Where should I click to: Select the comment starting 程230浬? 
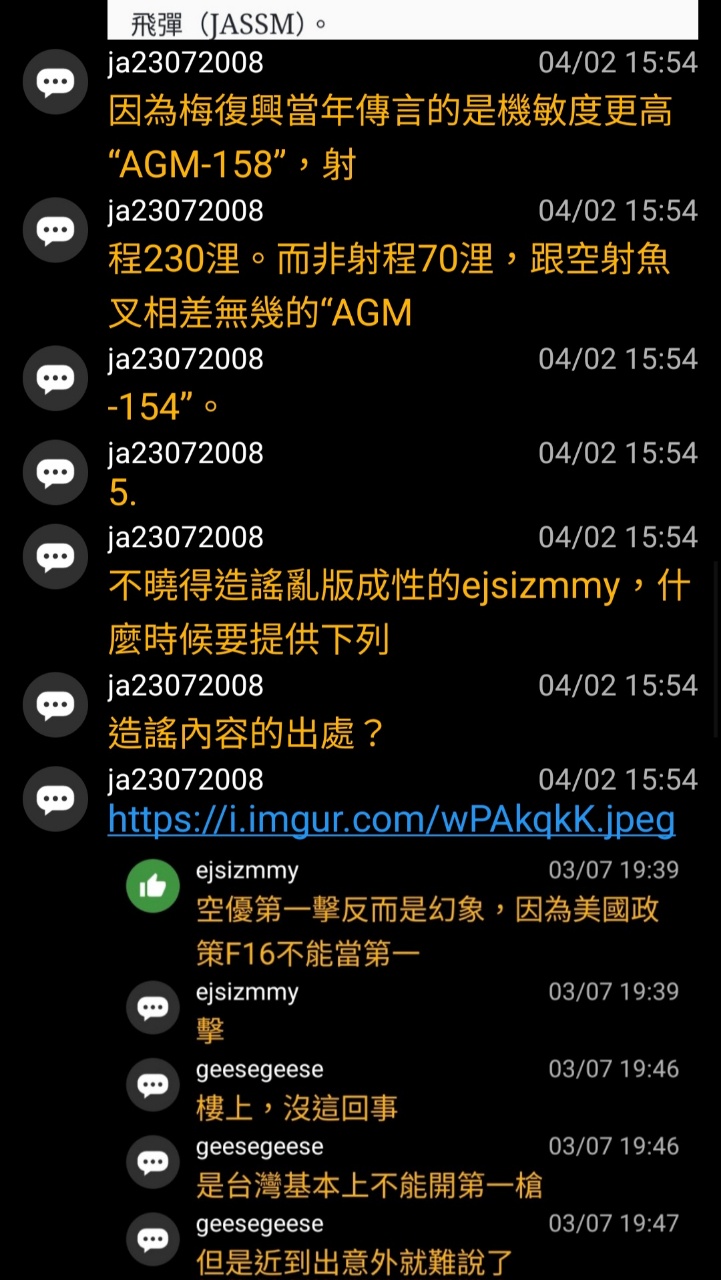click(360, 266)
